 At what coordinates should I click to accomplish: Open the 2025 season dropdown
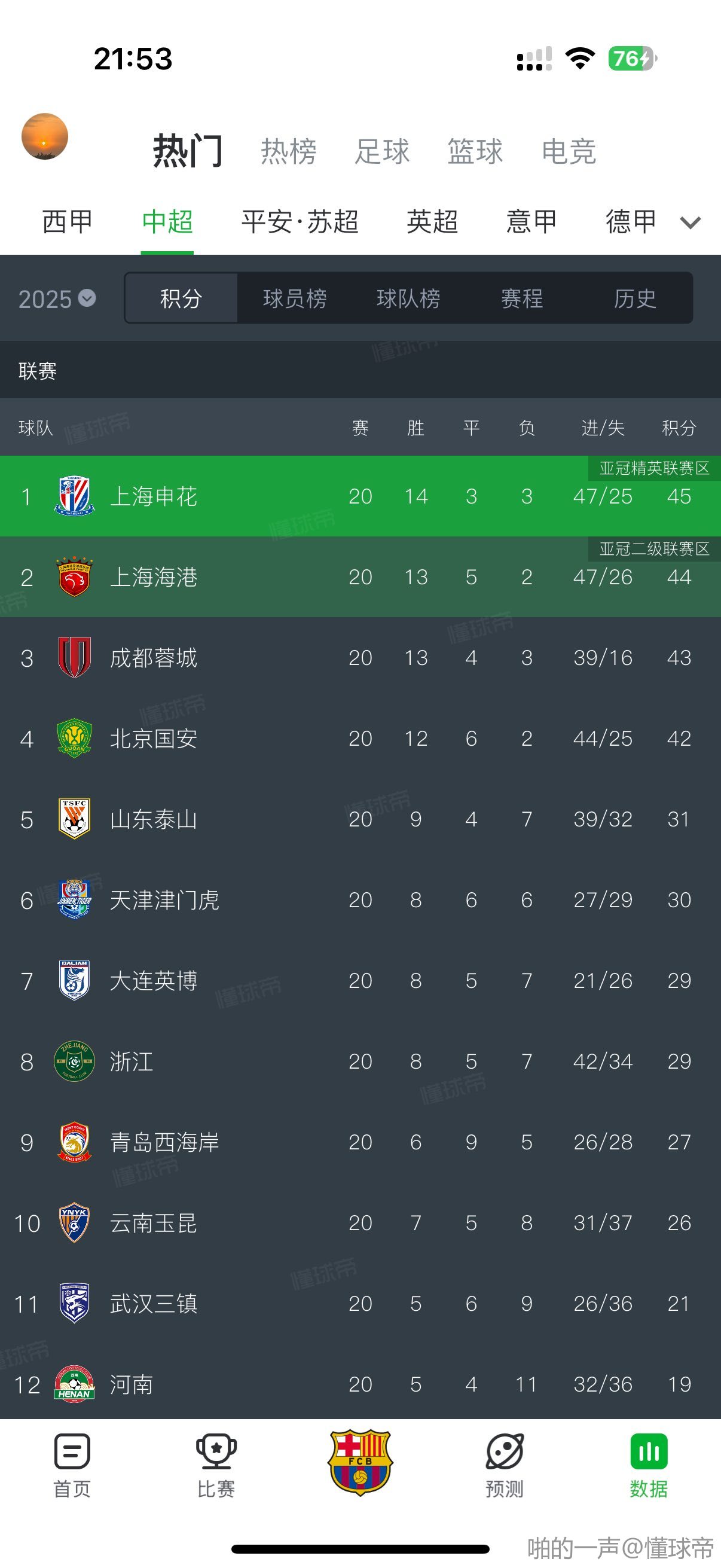tap(57, 299)
